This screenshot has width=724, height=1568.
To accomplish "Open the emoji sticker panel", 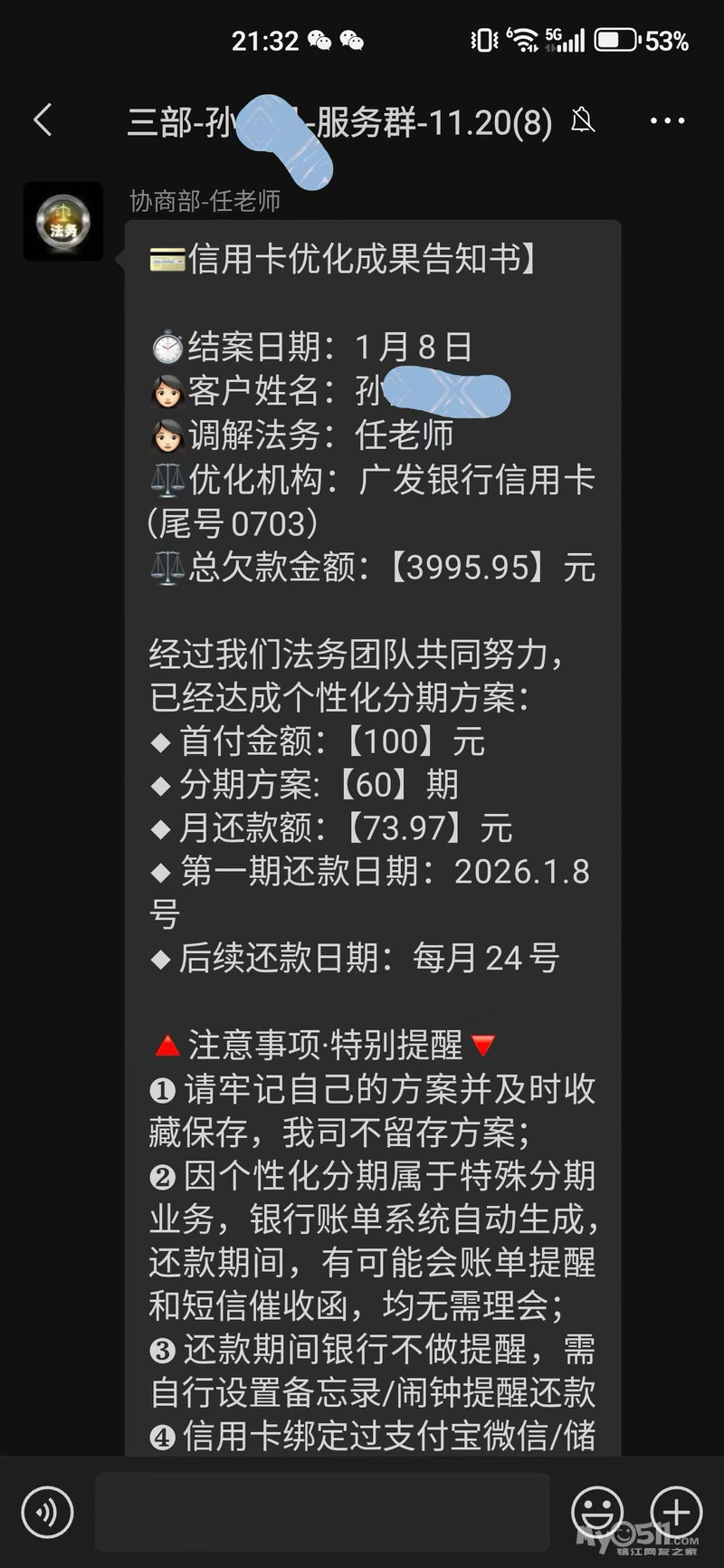I will 598,1512.
